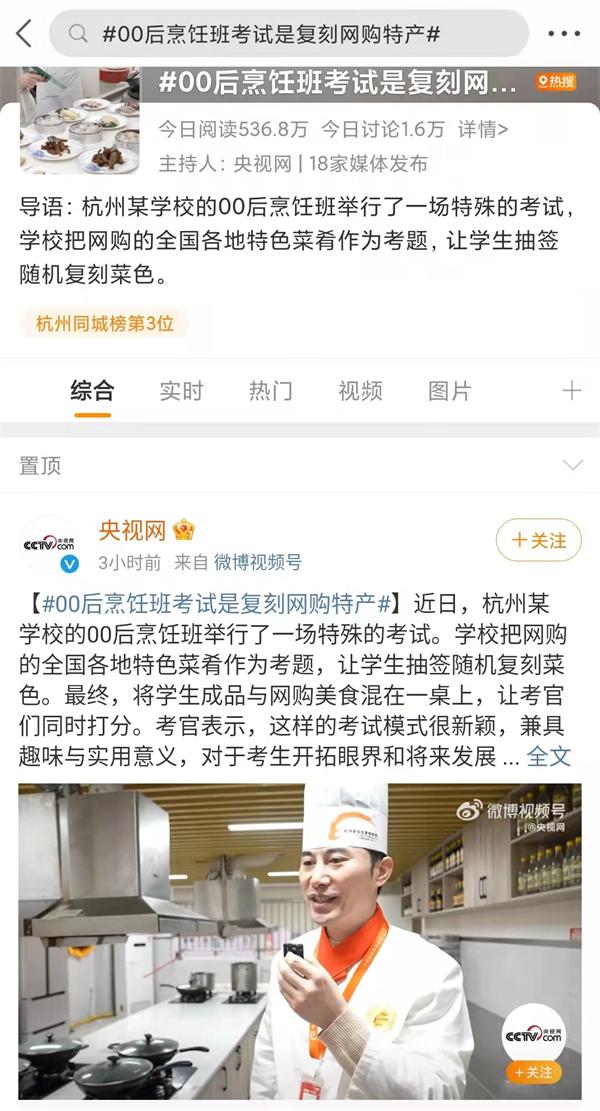
Task: Tap +关注 on the video overlay
Action: [x=533, y=1072]
